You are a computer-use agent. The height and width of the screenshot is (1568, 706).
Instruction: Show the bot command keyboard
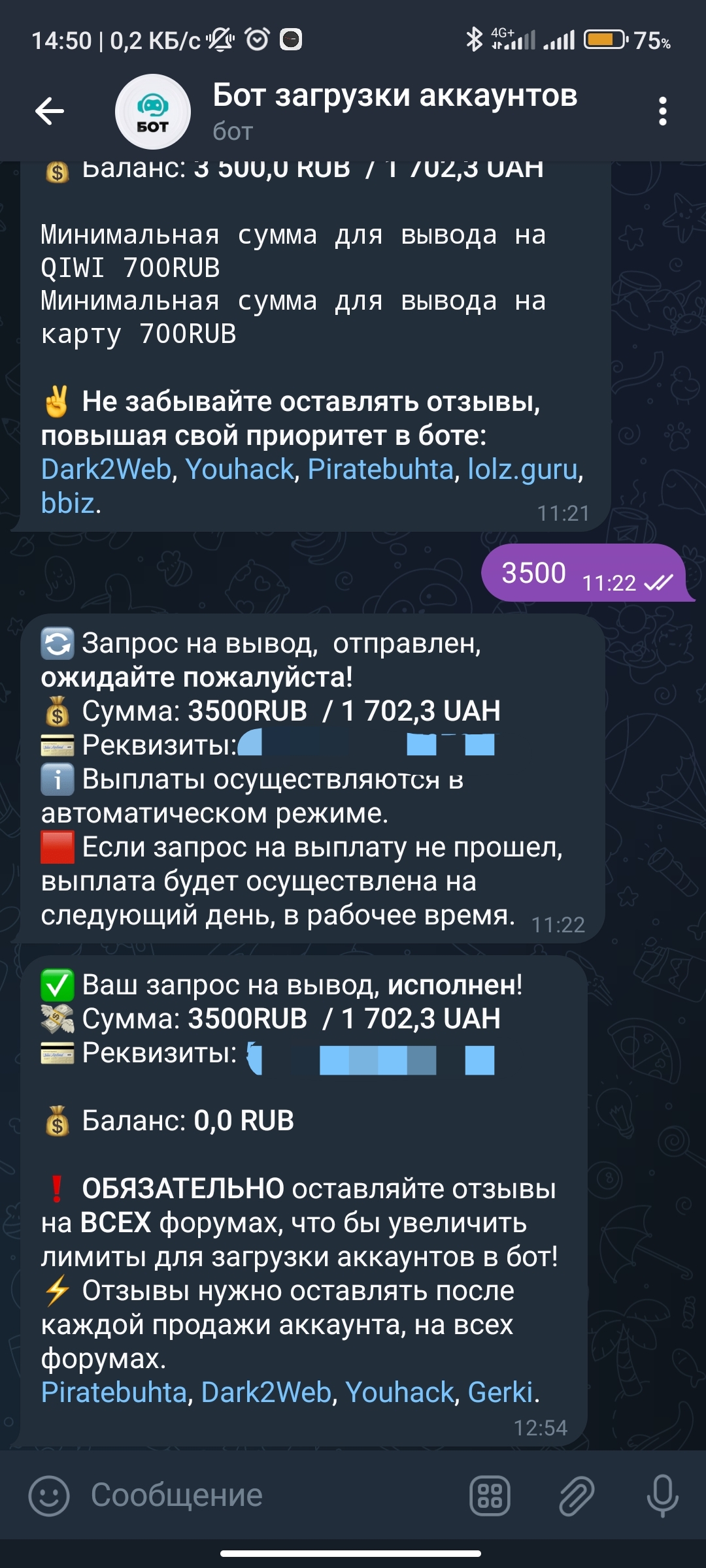pyautogui.click(x=490, y=1495)
